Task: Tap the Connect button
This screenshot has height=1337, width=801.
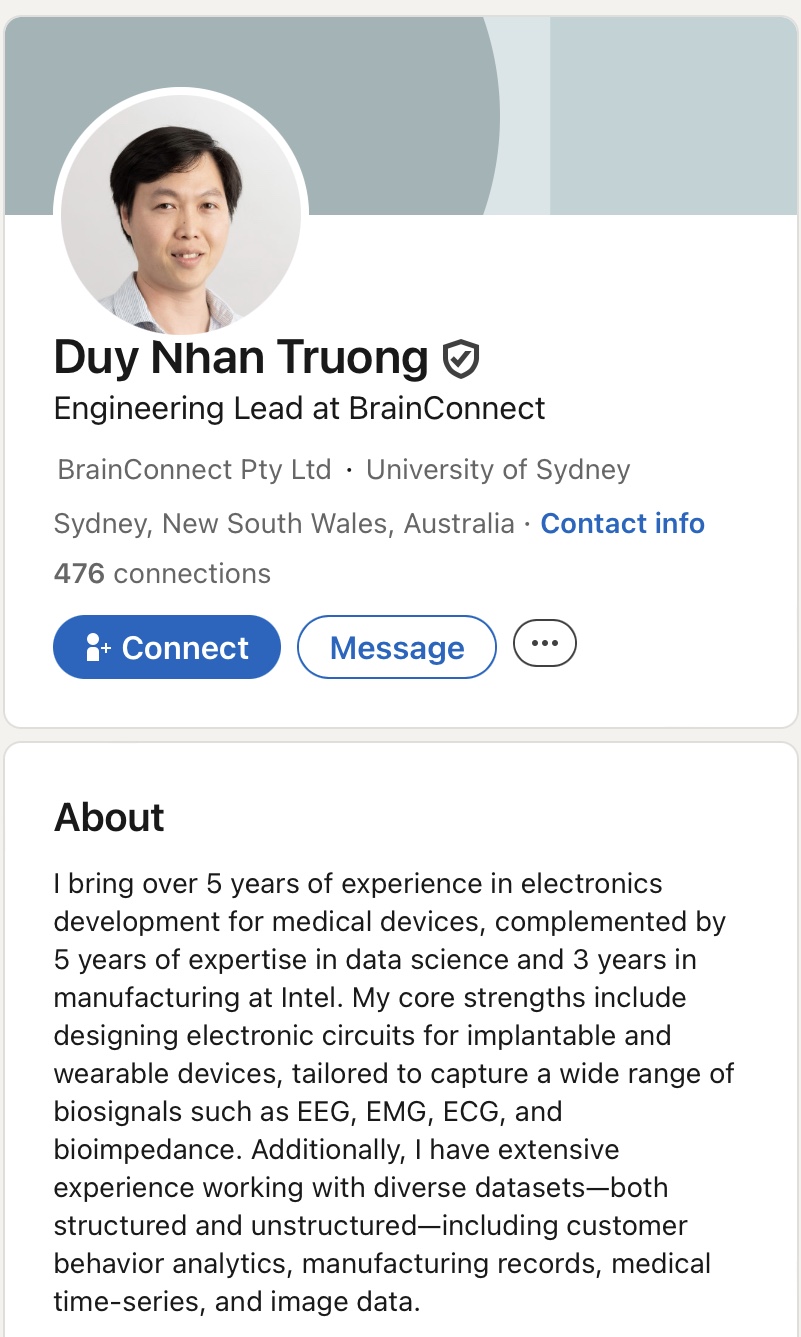Action: click(166, 648)
